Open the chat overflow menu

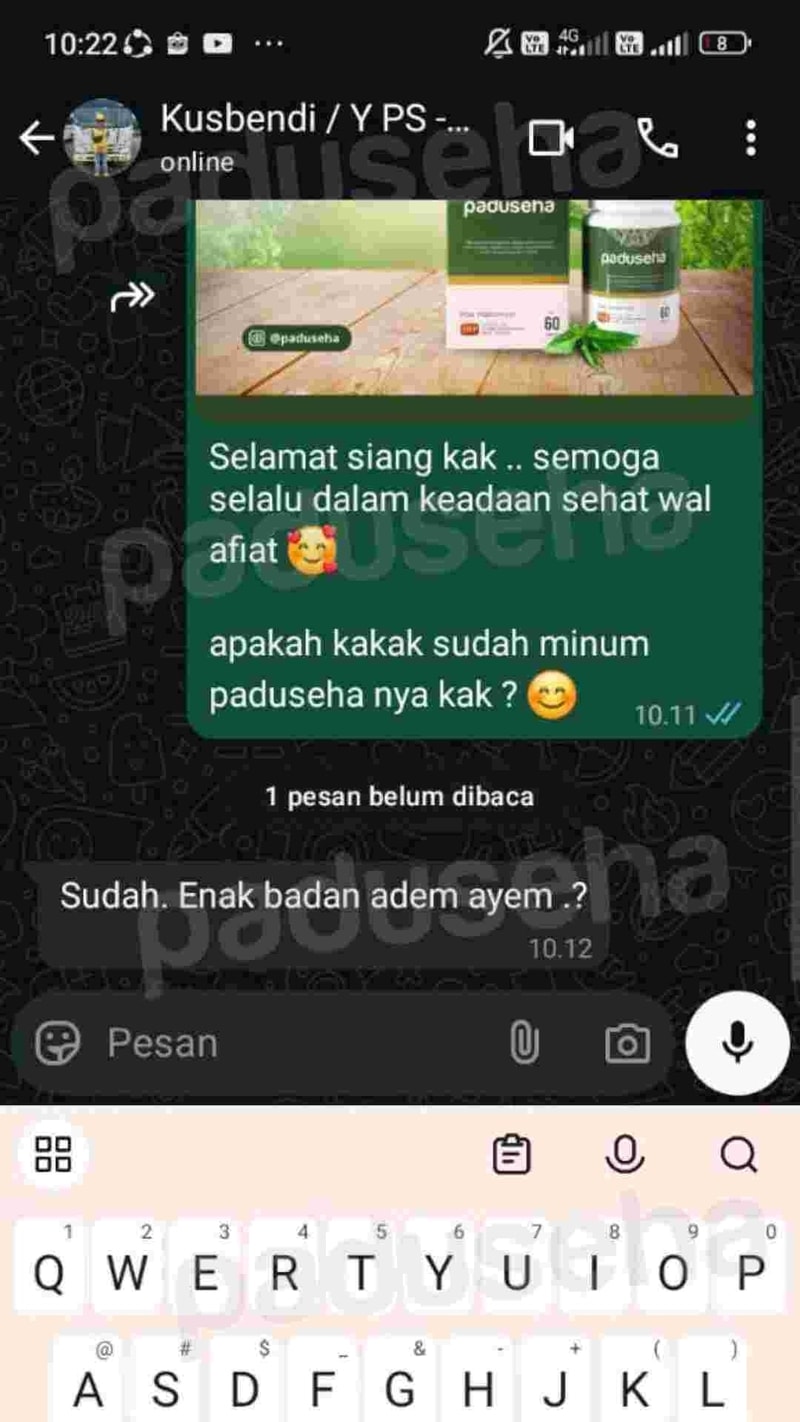point(750,138)
